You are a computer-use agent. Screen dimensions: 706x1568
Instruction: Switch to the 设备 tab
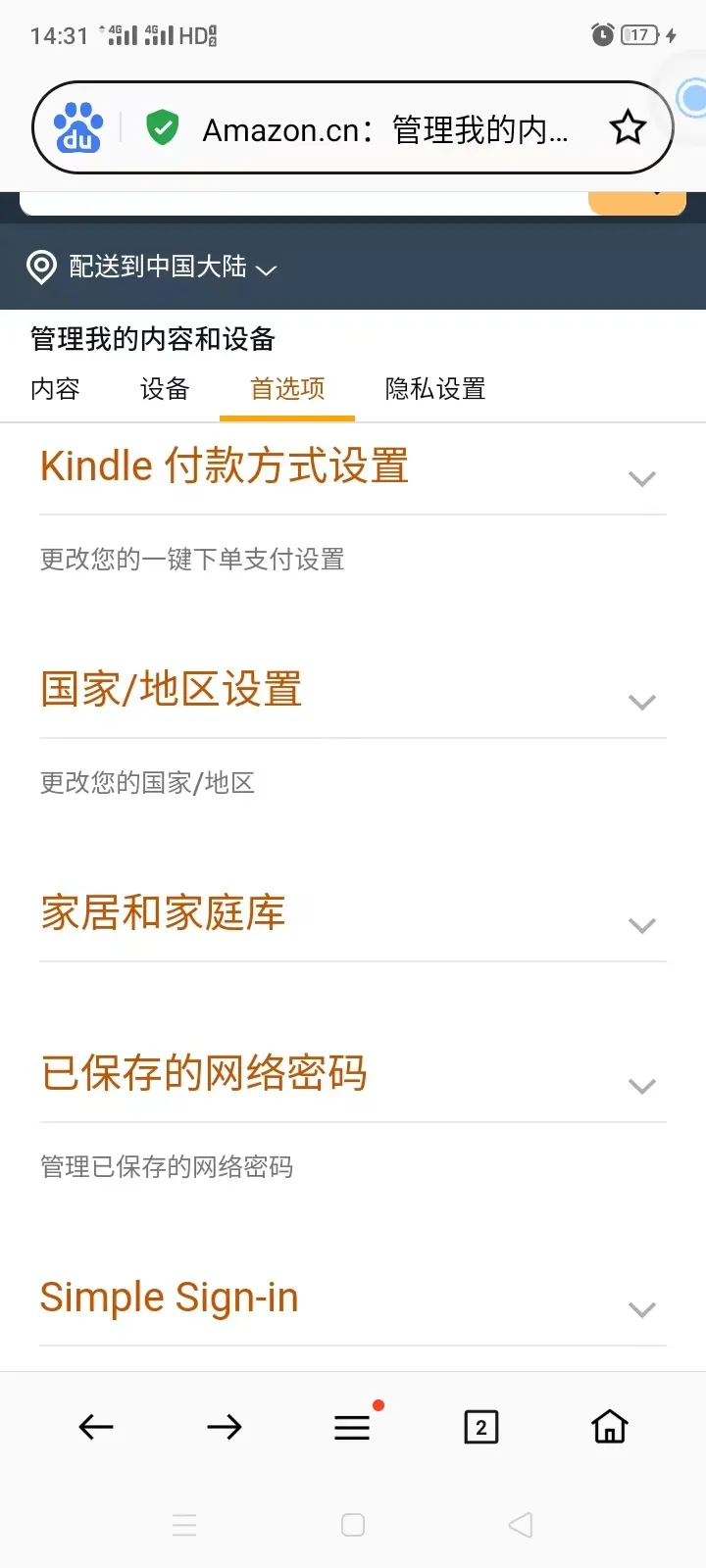pyautogui.click(x=163, y=389)
